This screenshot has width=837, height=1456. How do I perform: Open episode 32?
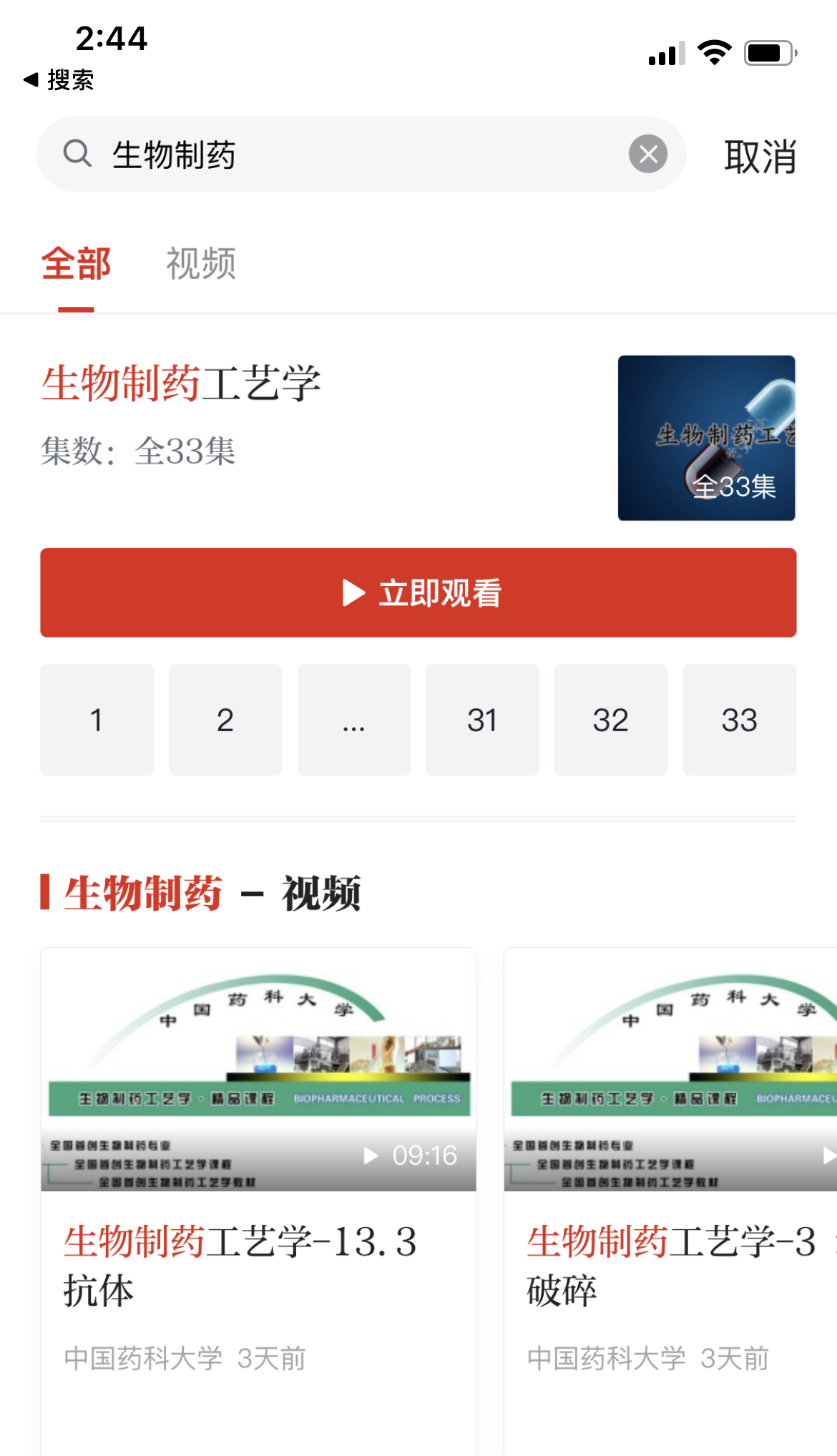pos(611,720)
